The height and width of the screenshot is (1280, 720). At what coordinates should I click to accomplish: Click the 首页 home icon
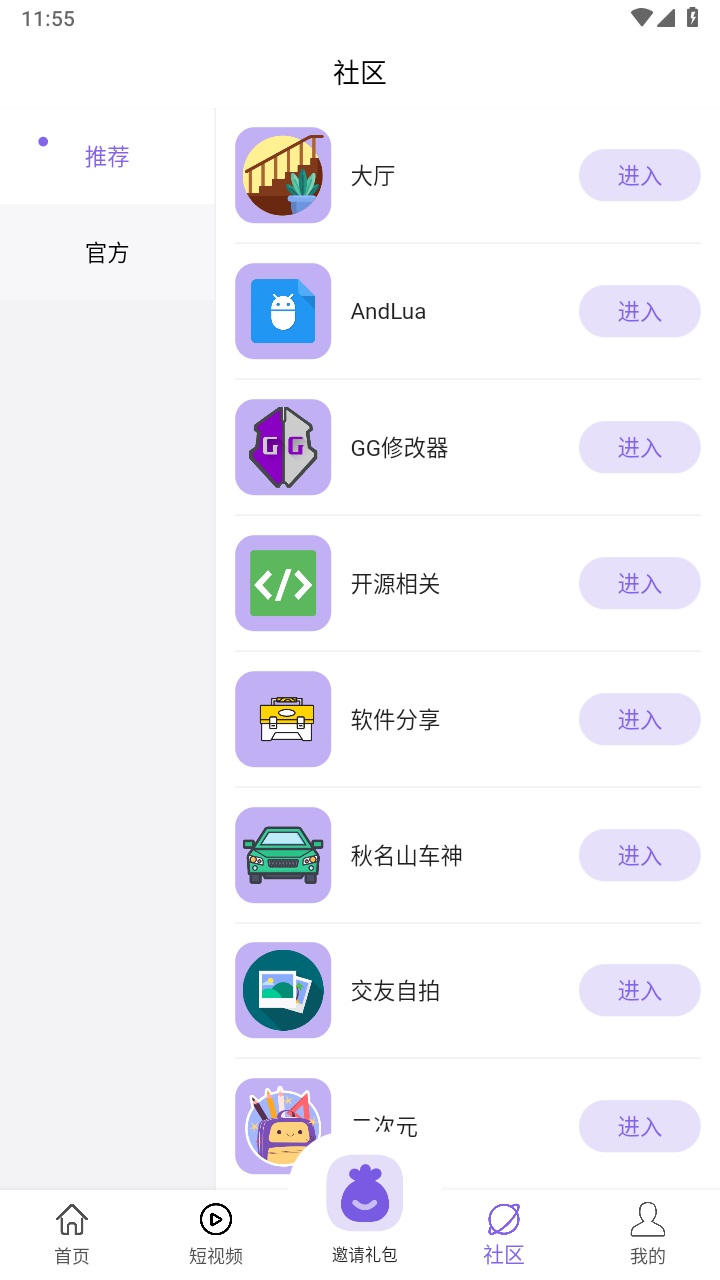pos(71,1218)
